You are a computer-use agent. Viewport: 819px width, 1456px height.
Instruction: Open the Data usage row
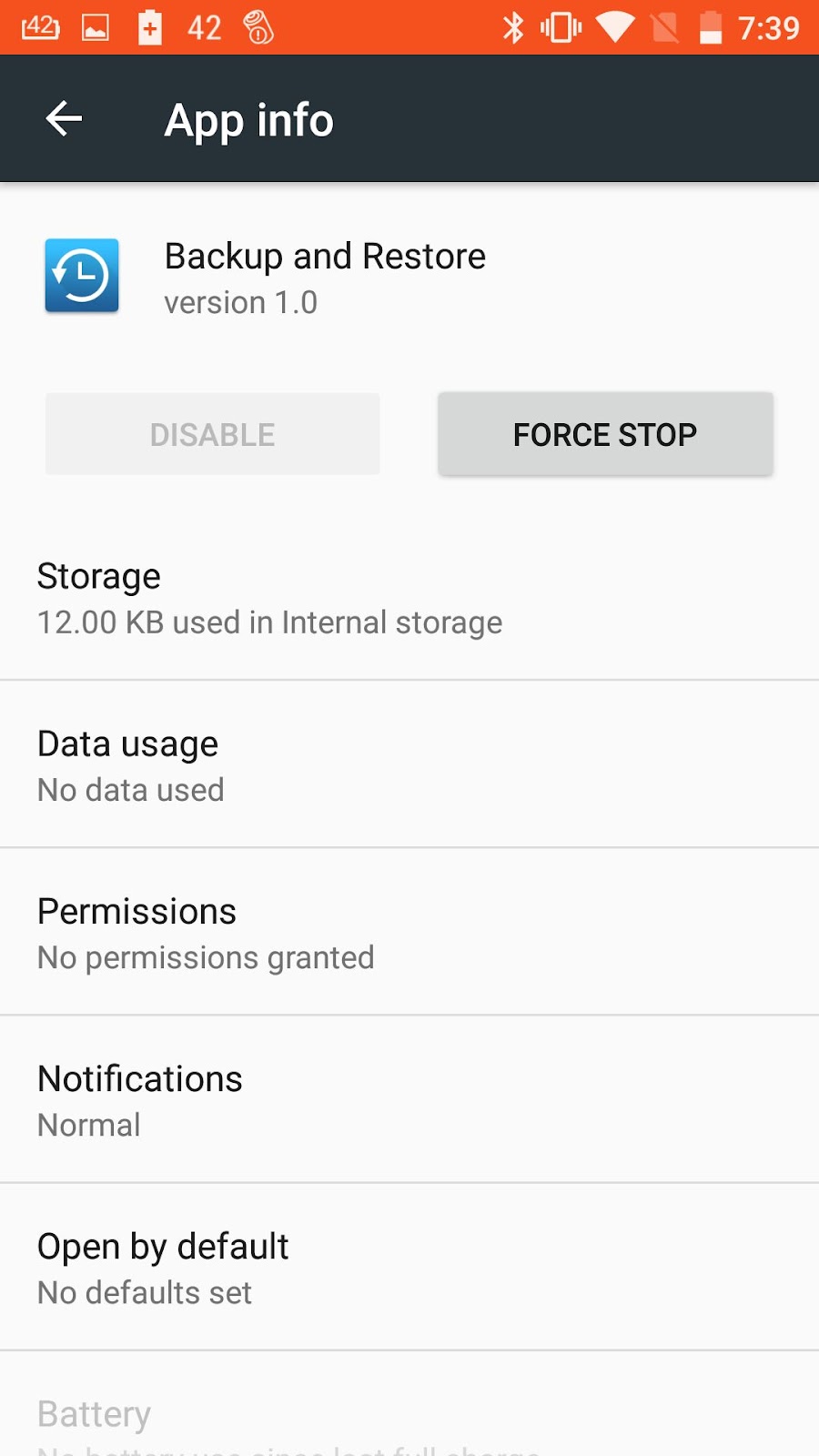(409, 765)
